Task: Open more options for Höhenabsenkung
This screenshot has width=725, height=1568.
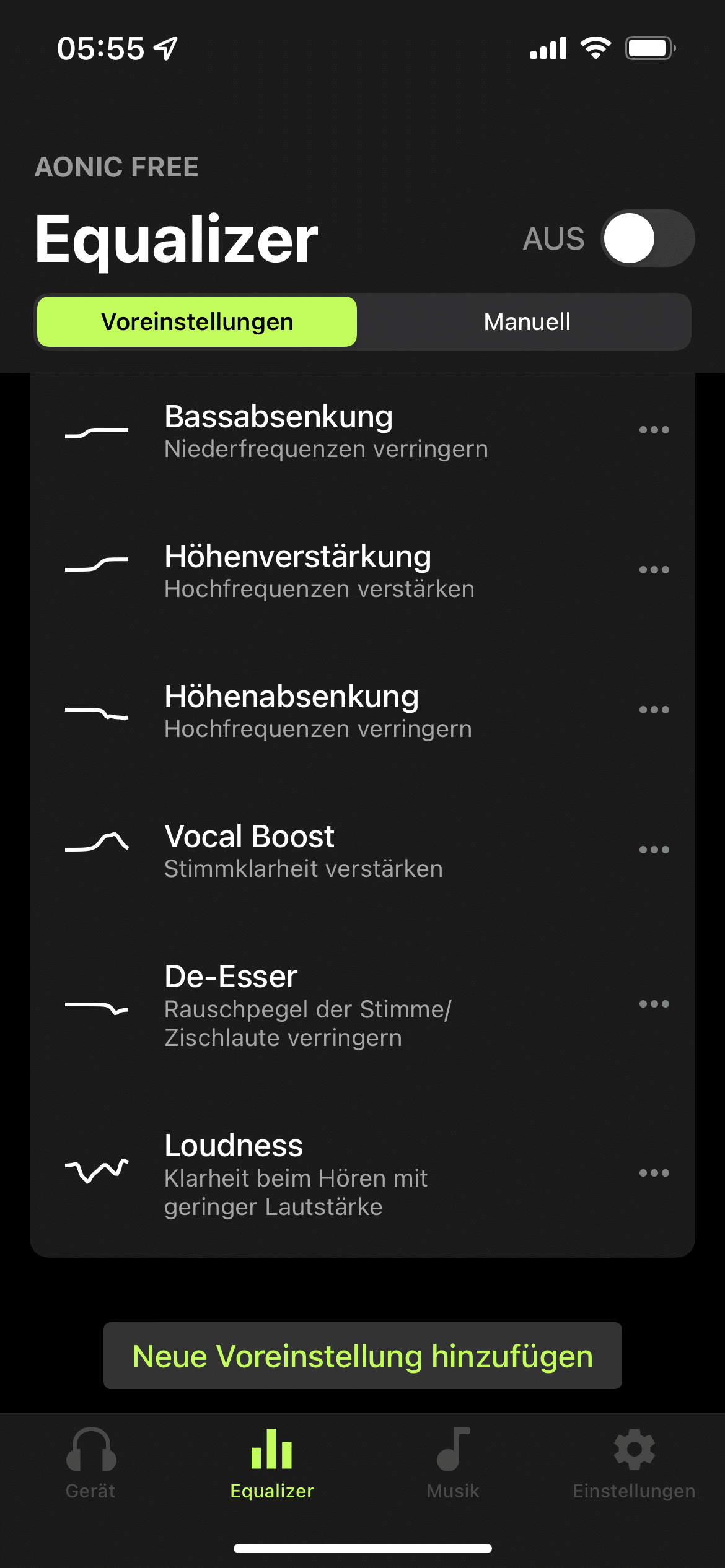Action: pyautogui.click(x=654, y=710)
